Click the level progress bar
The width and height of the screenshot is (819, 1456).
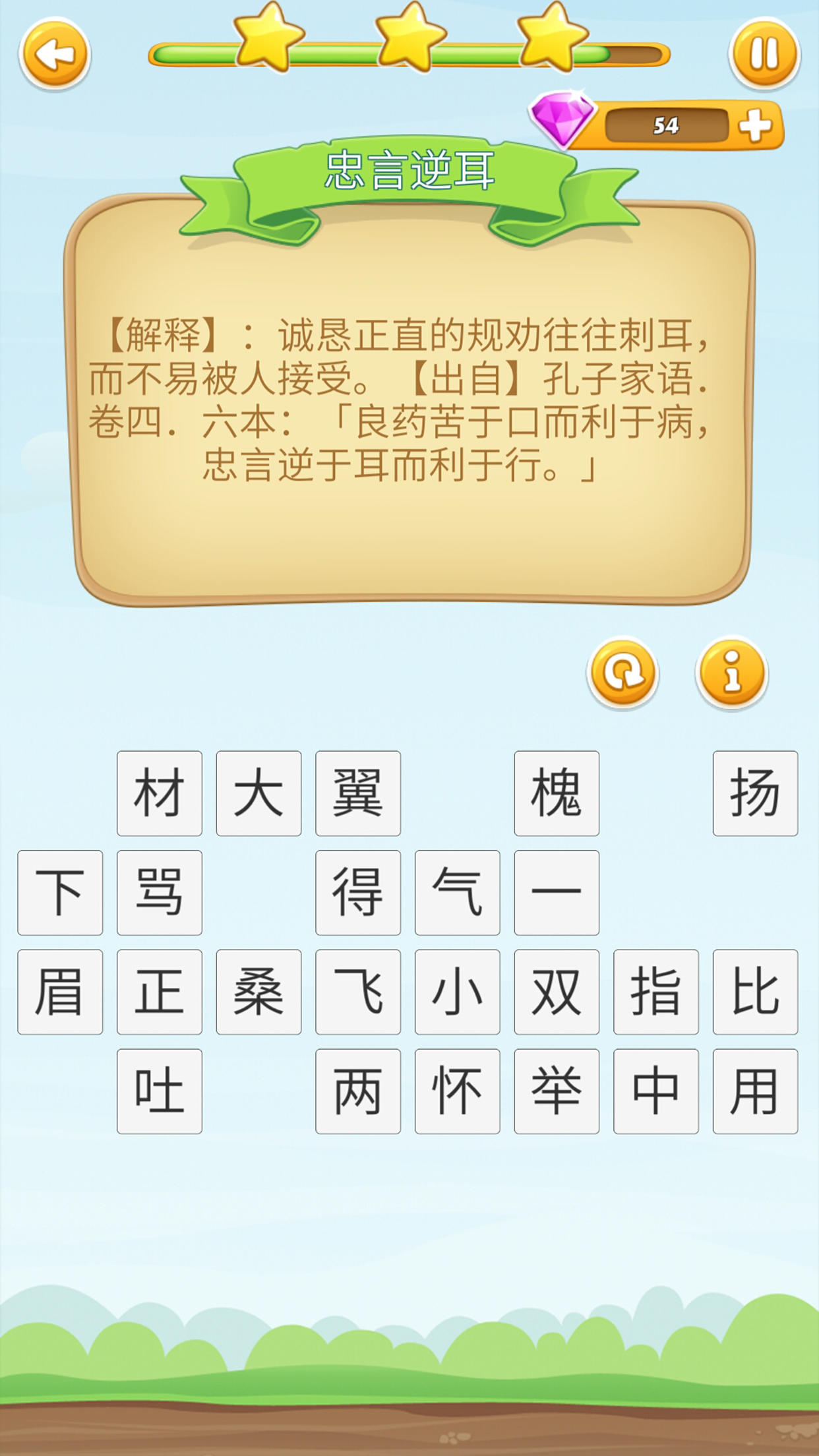point(409,54)
